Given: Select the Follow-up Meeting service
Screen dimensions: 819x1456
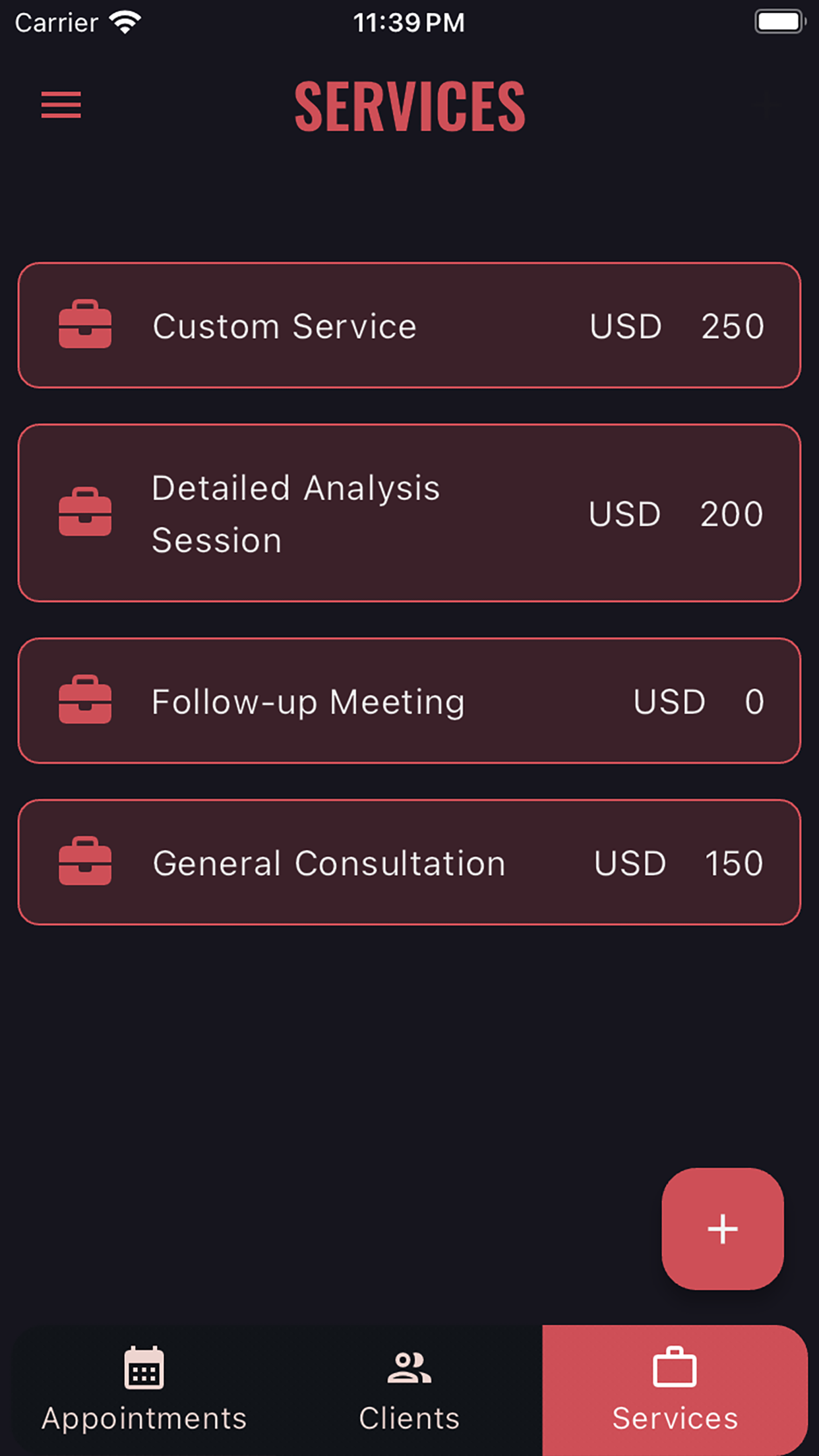Looking at the screenshot, I should click(x=409, y=700).
